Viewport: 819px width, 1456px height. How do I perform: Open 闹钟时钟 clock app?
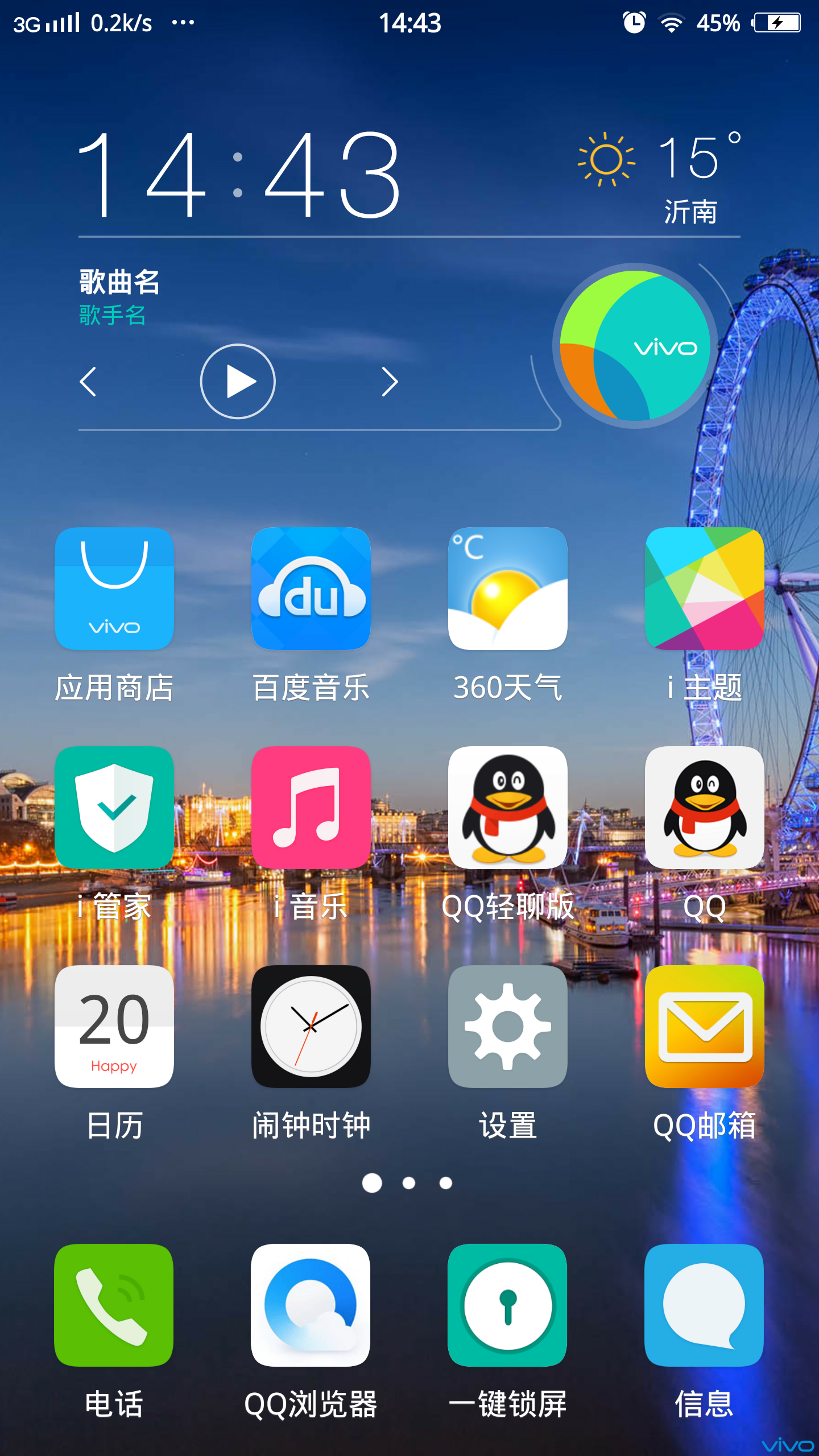point(311,1027)
